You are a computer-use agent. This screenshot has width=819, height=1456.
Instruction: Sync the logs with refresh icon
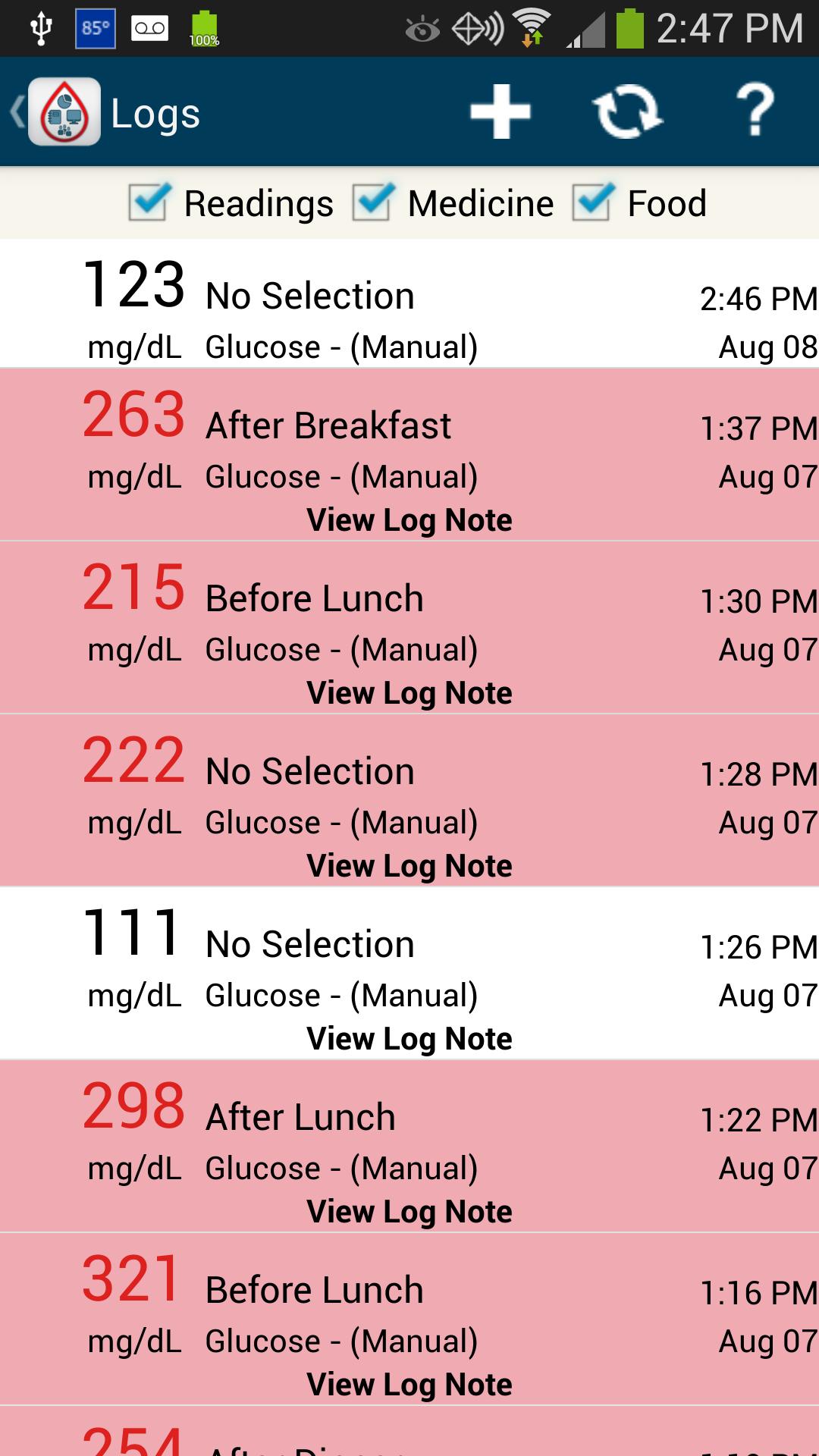click(627, 112)
